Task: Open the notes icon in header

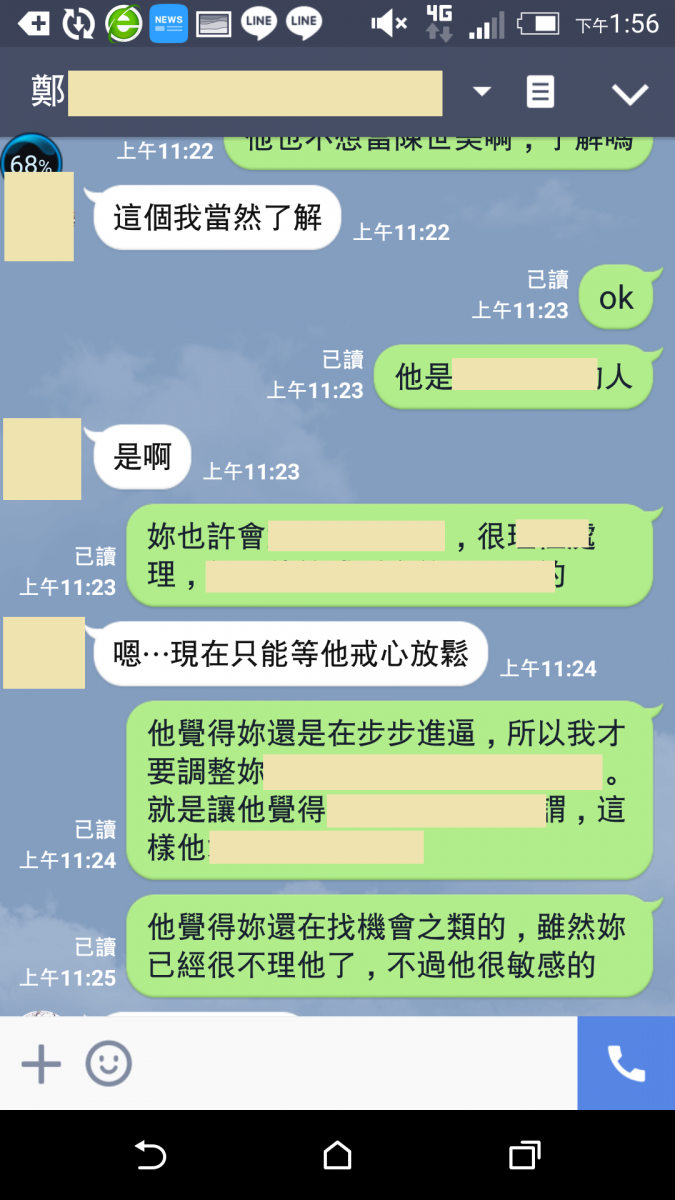Action: [x=540, y=92]
